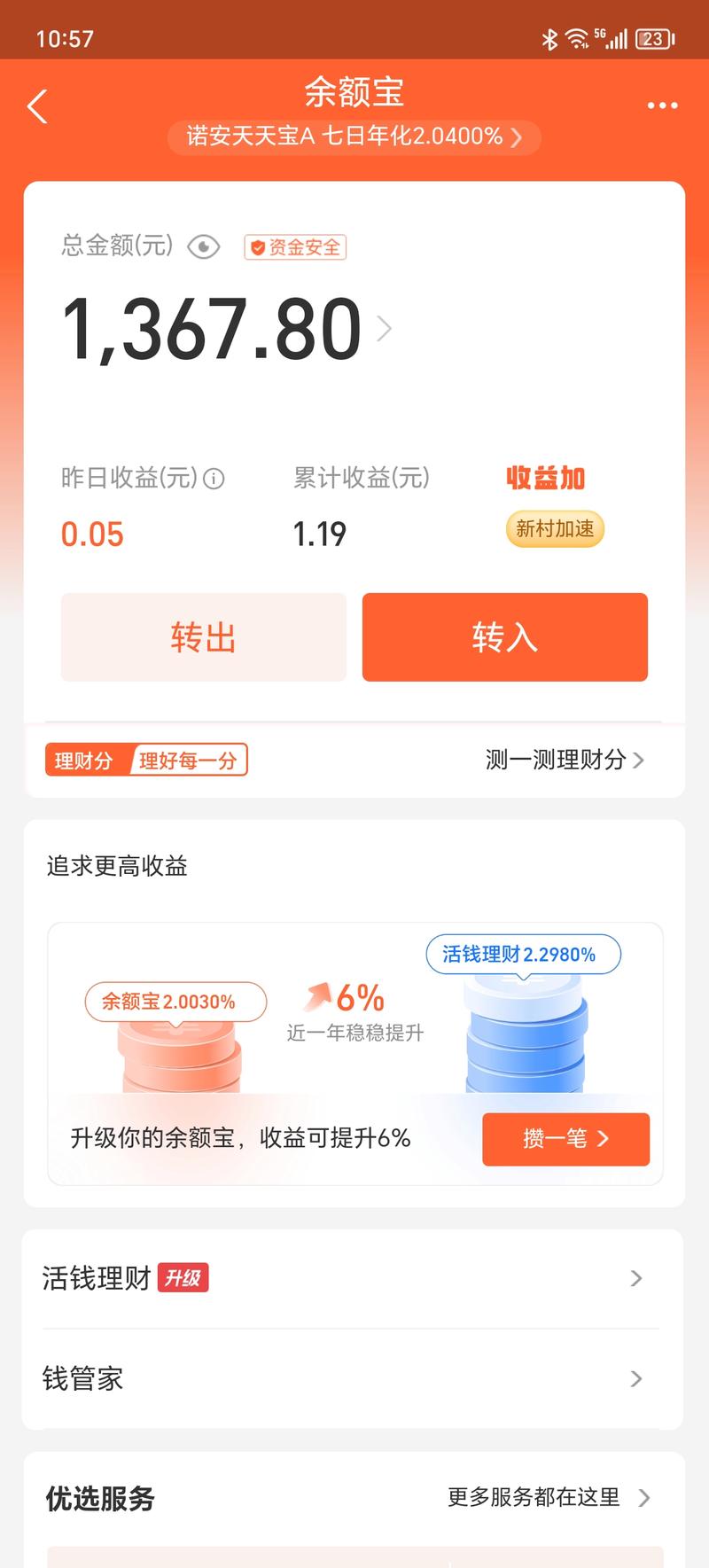Tap the 转出 button to withdraw money
Viewport: 709px width, 1568px height.
click(203, 637)
